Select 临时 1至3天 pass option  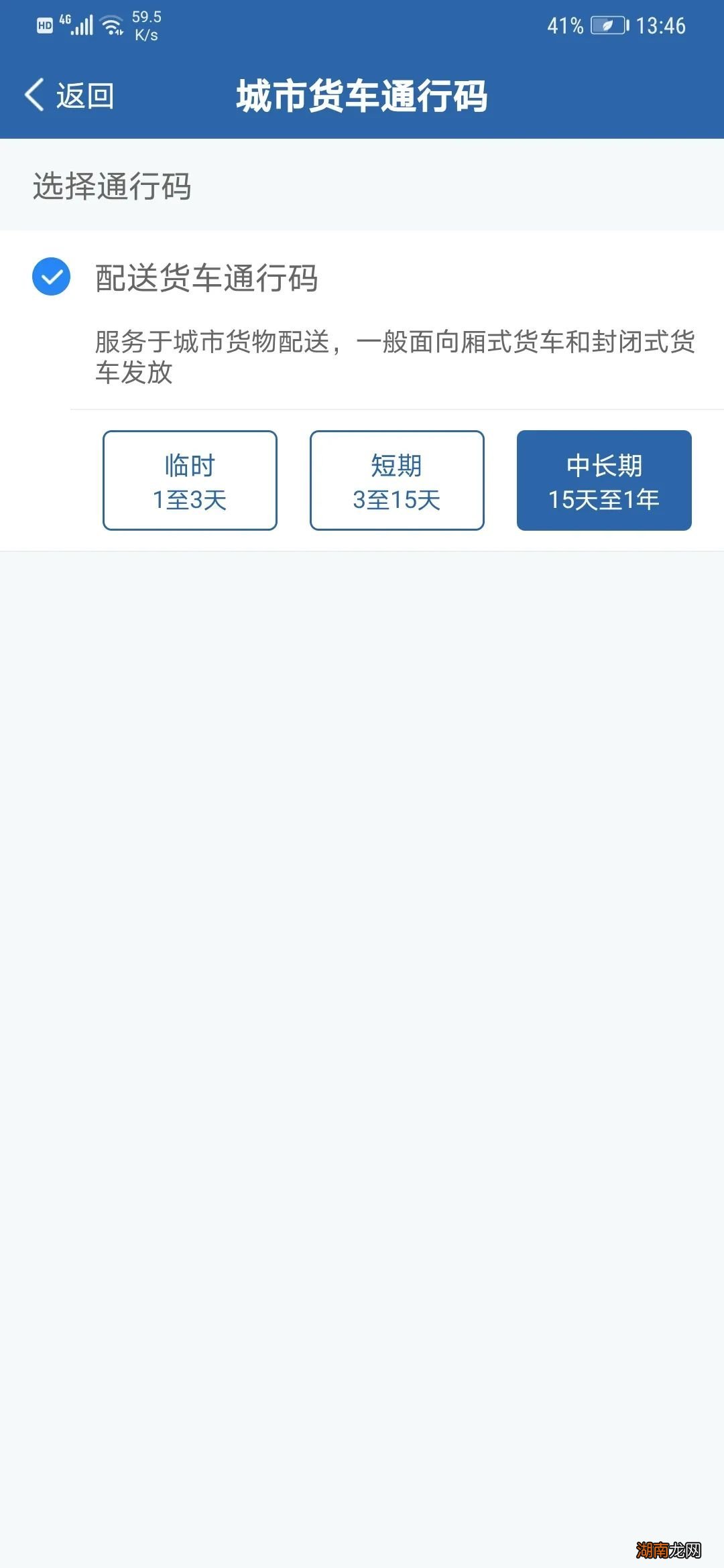coord(190,479)
